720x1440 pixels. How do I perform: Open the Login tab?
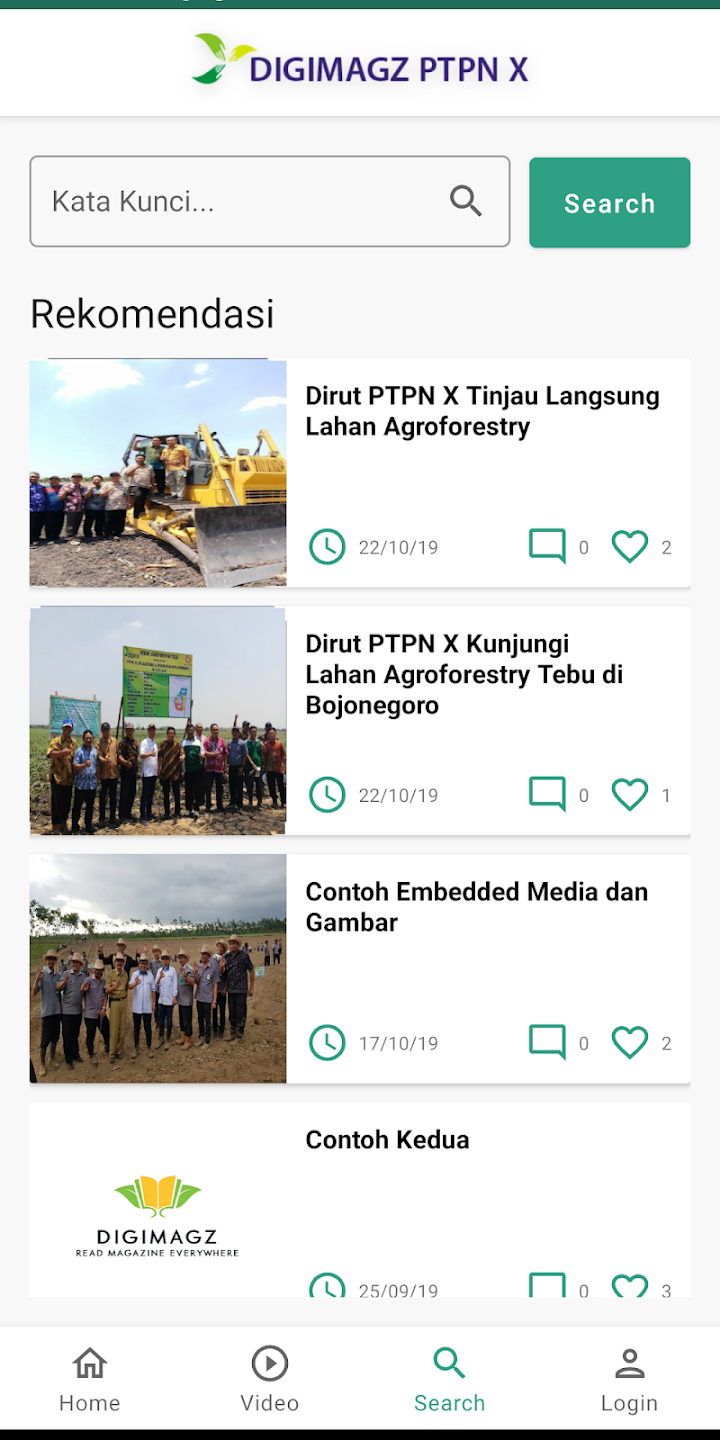pyautogui.click(x=630, y=1378)
